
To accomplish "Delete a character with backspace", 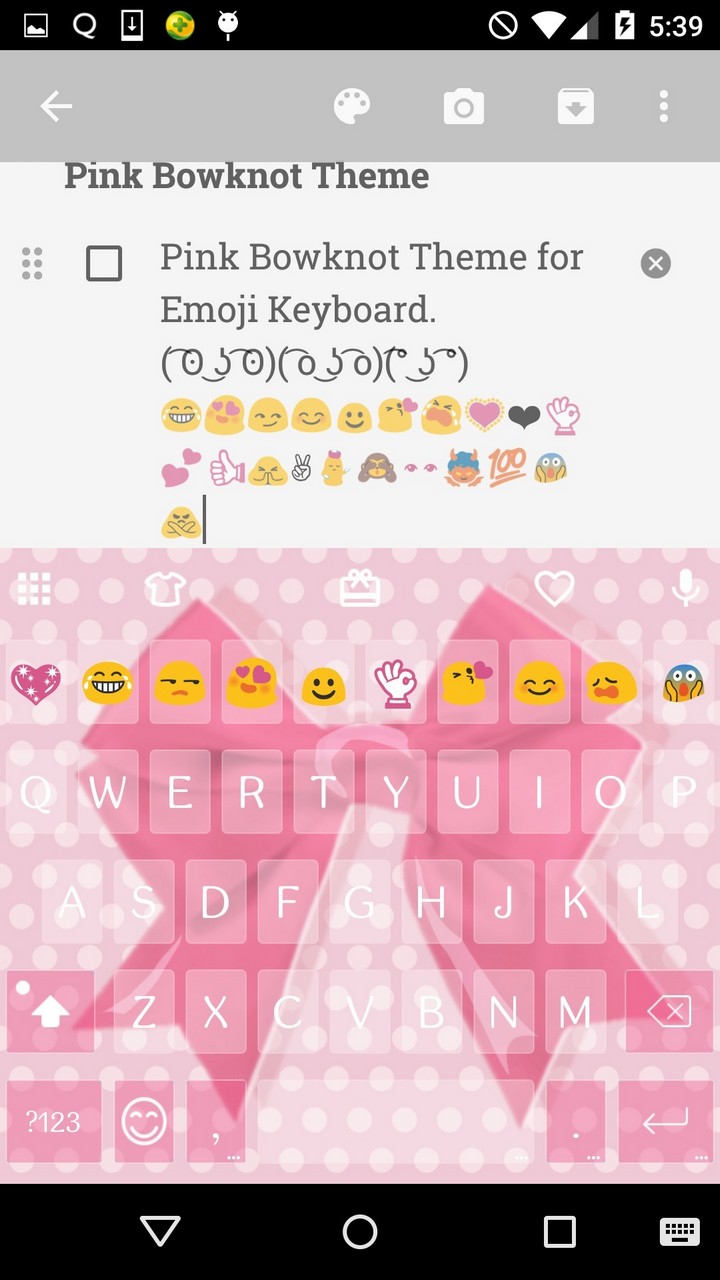I will pos(669,1011).
